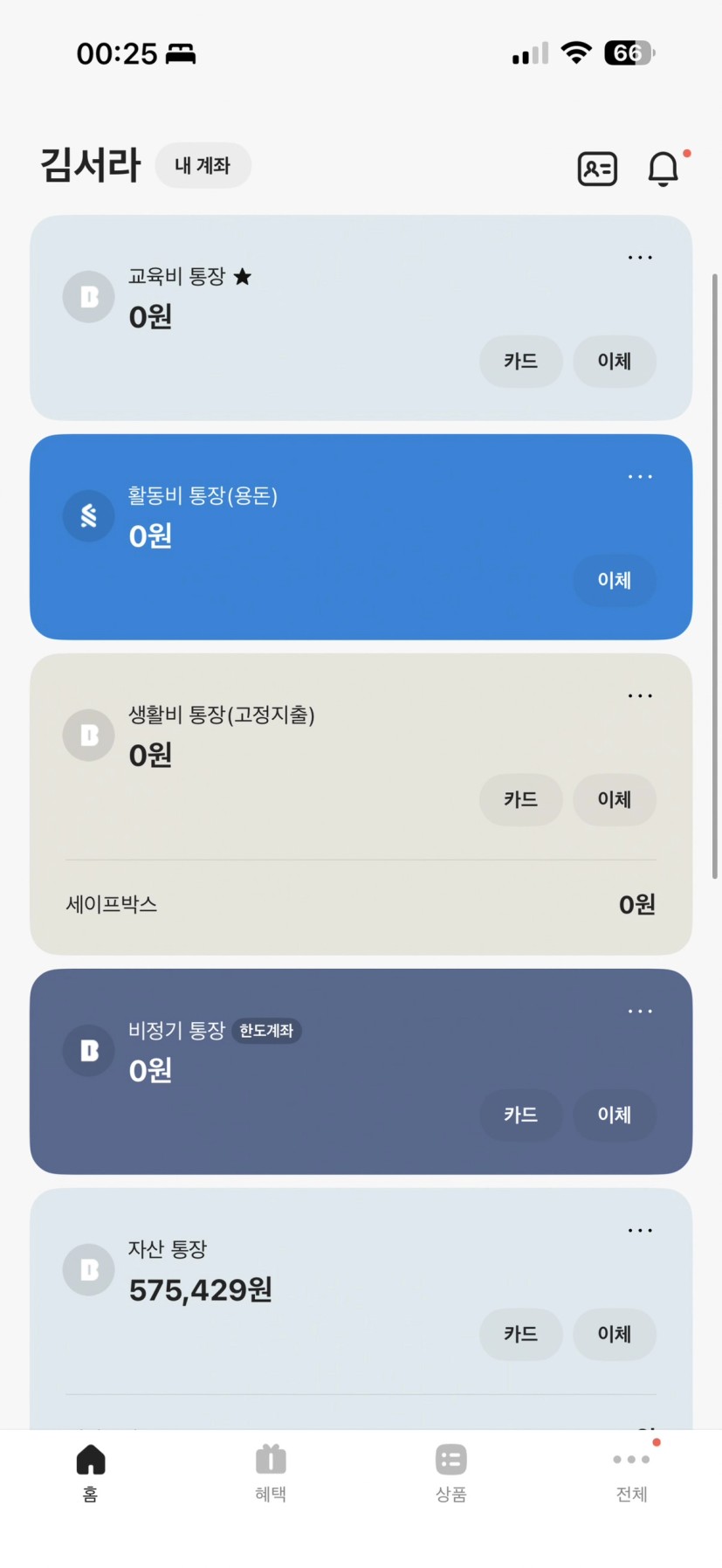Switch to the 상품 tab
Viewport: 722px width, 1568px height.
(451, 1474)
